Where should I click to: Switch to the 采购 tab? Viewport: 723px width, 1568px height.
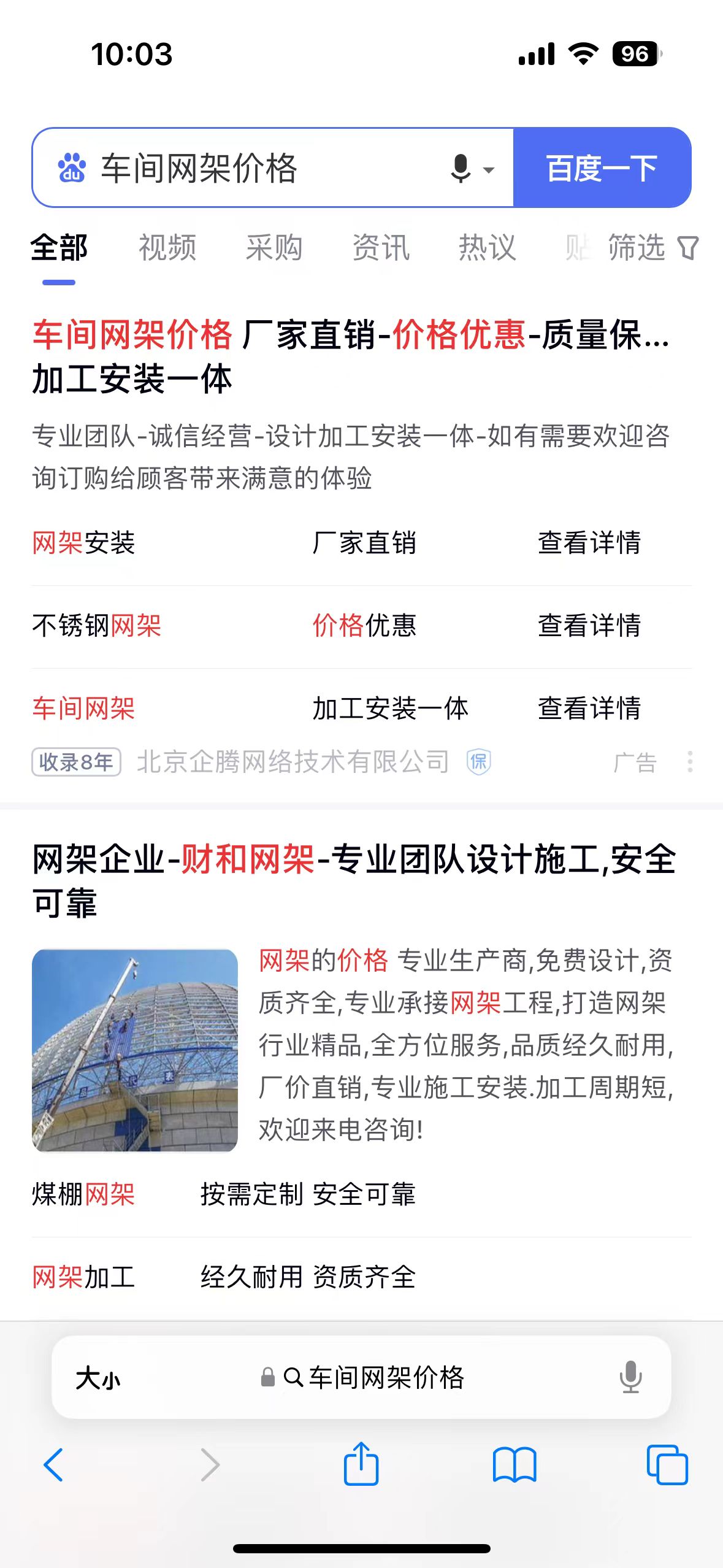pos(274,248)
